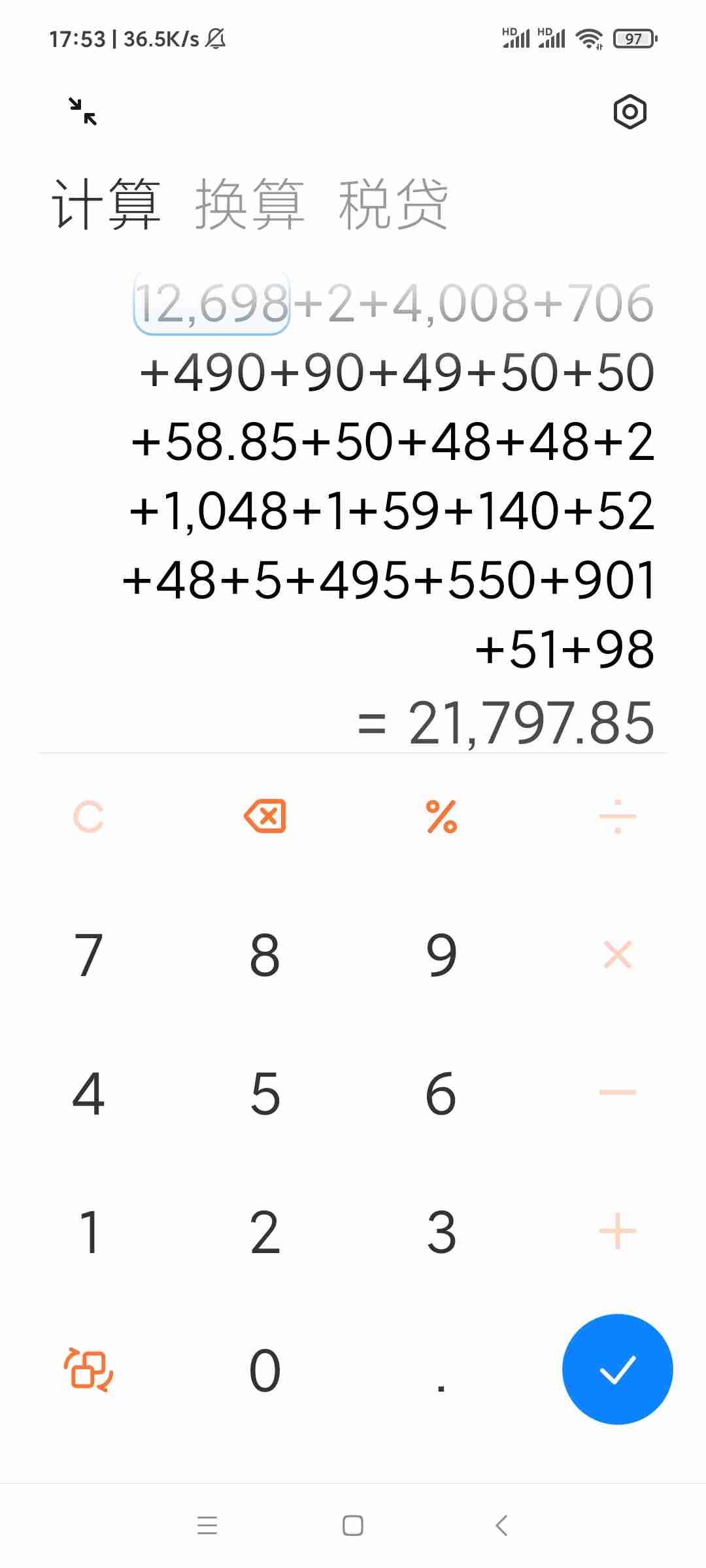Screen dimensions: 706x1568
Task: Select the 12,698 number in the expression
Action: click(x=211, y=303)
